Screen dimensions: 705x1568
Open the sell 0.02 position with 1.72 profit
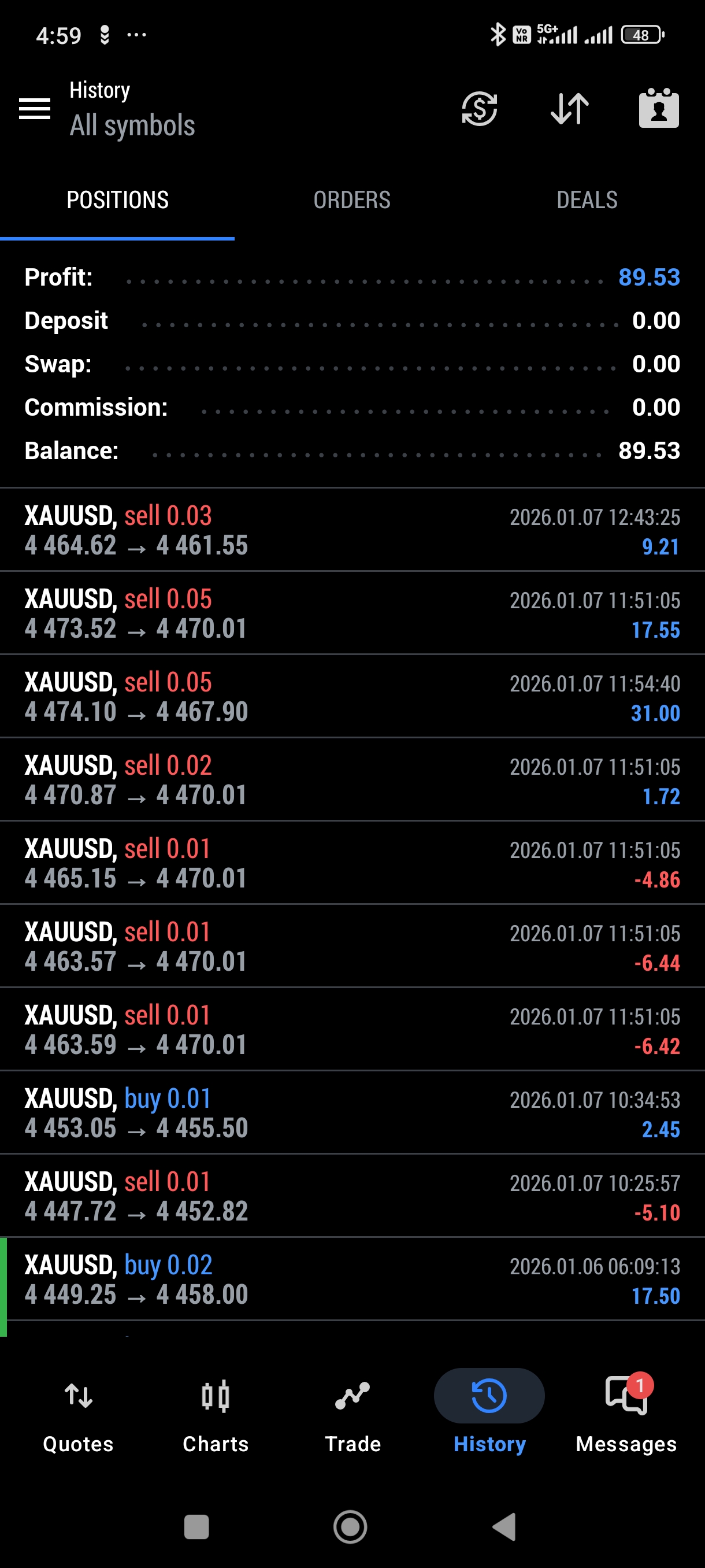coord(352,780)
